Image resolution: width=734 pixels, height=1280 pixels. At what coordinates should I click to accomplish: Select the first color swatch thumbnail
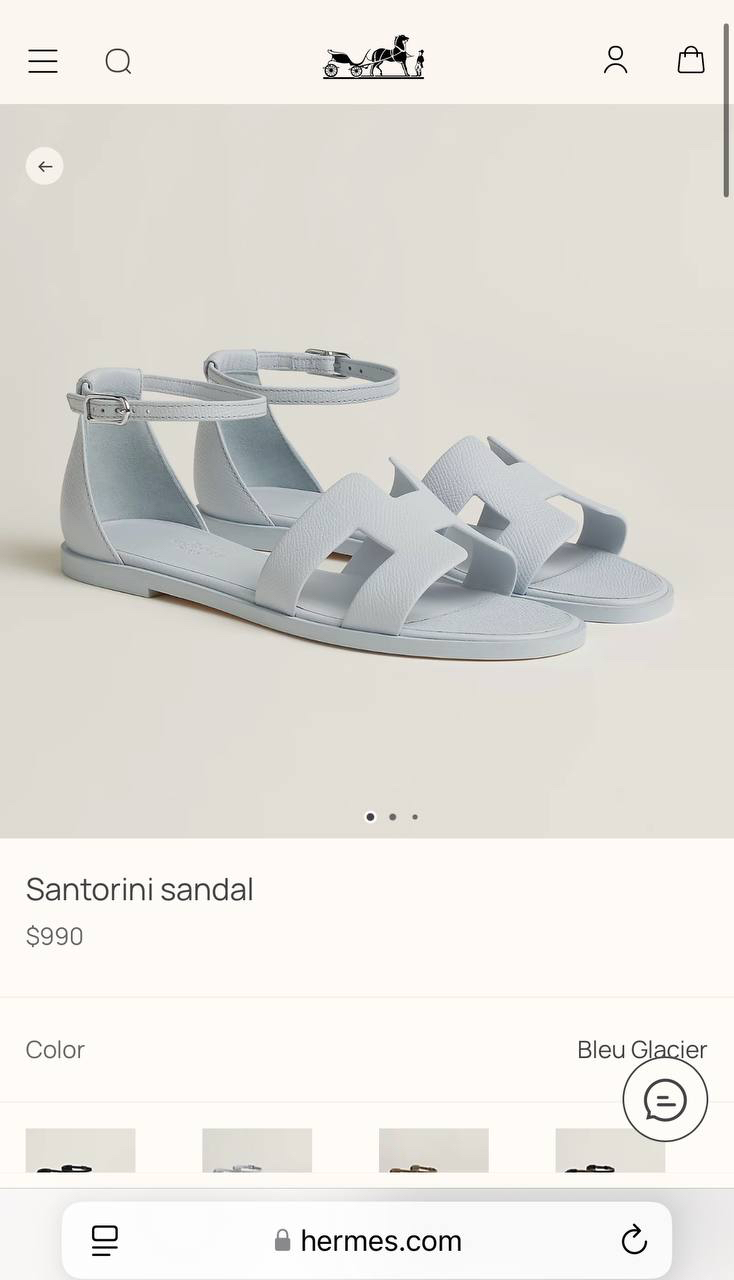[80, 1150]
